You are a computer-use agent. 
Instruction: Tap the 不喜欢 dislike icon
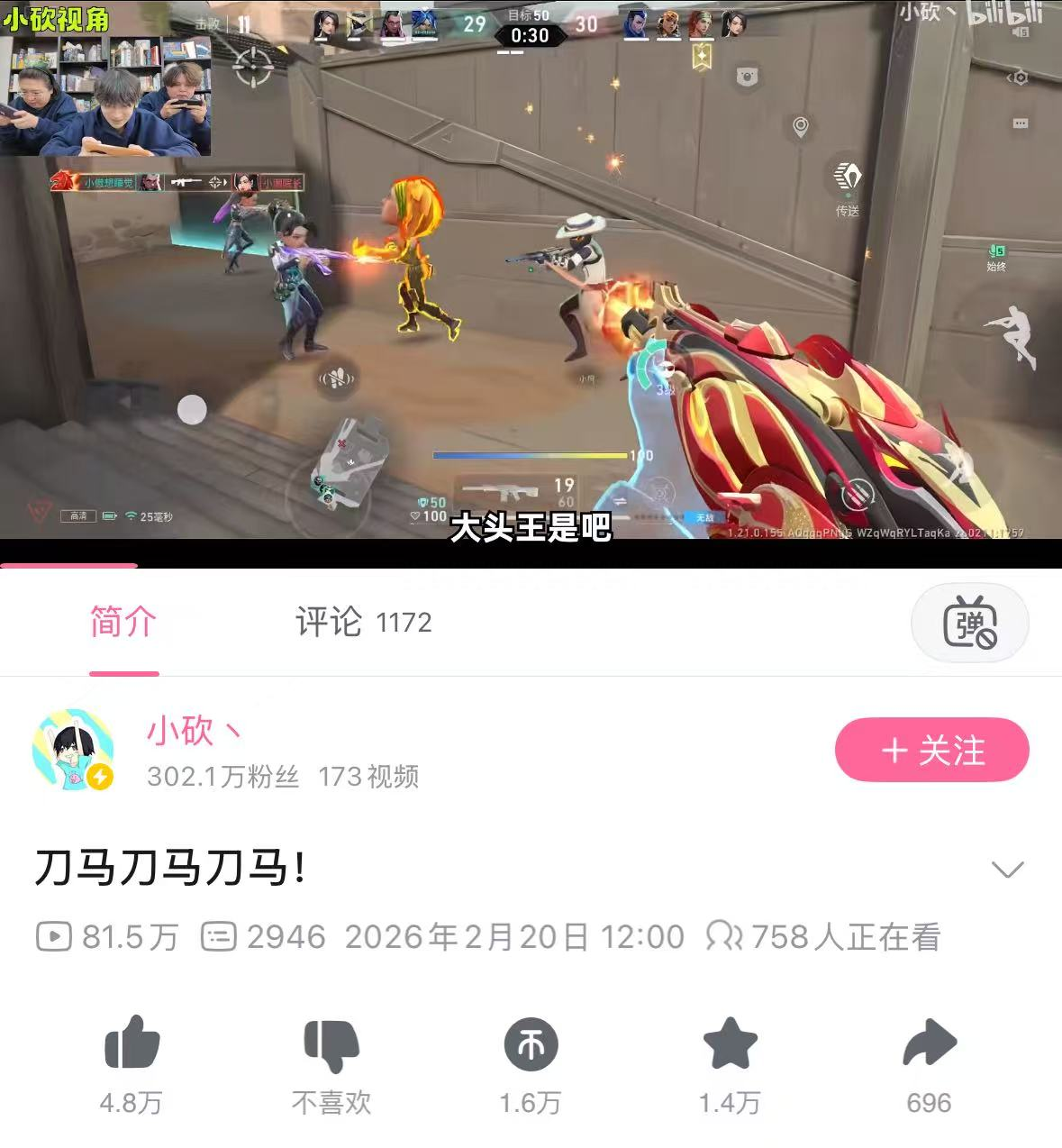coord(331,1044)
